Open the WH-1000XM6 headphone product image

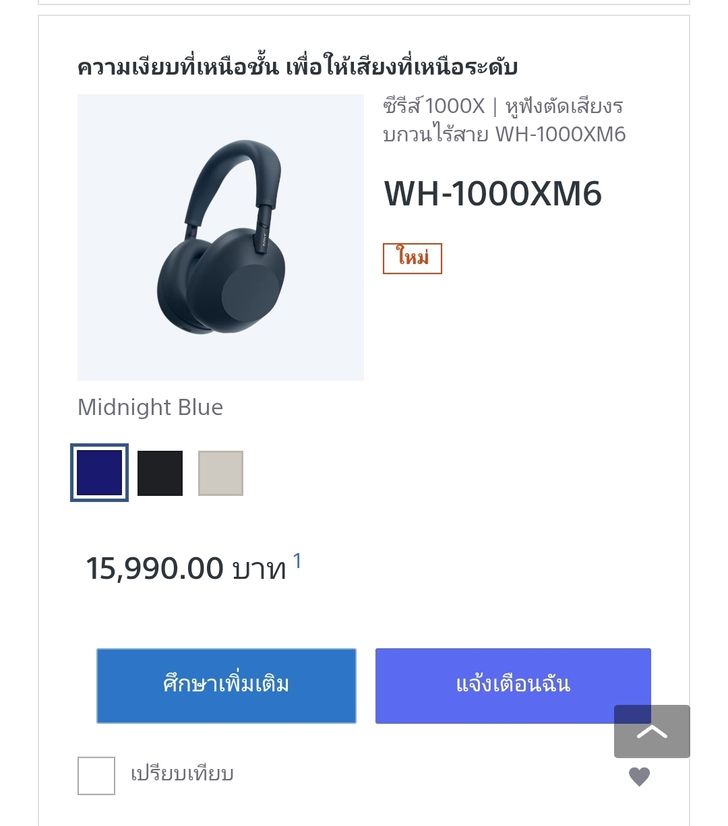point(220,237)
